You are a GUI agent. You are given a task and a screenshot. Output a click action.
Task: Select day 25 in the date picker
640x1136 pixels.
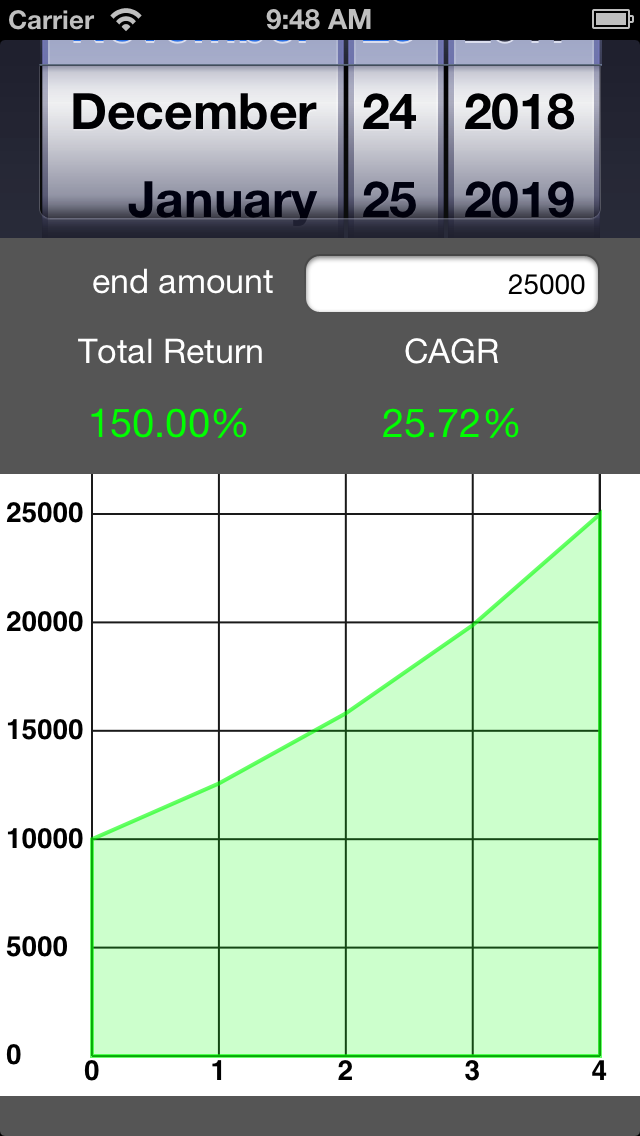(x=389, y=200)
